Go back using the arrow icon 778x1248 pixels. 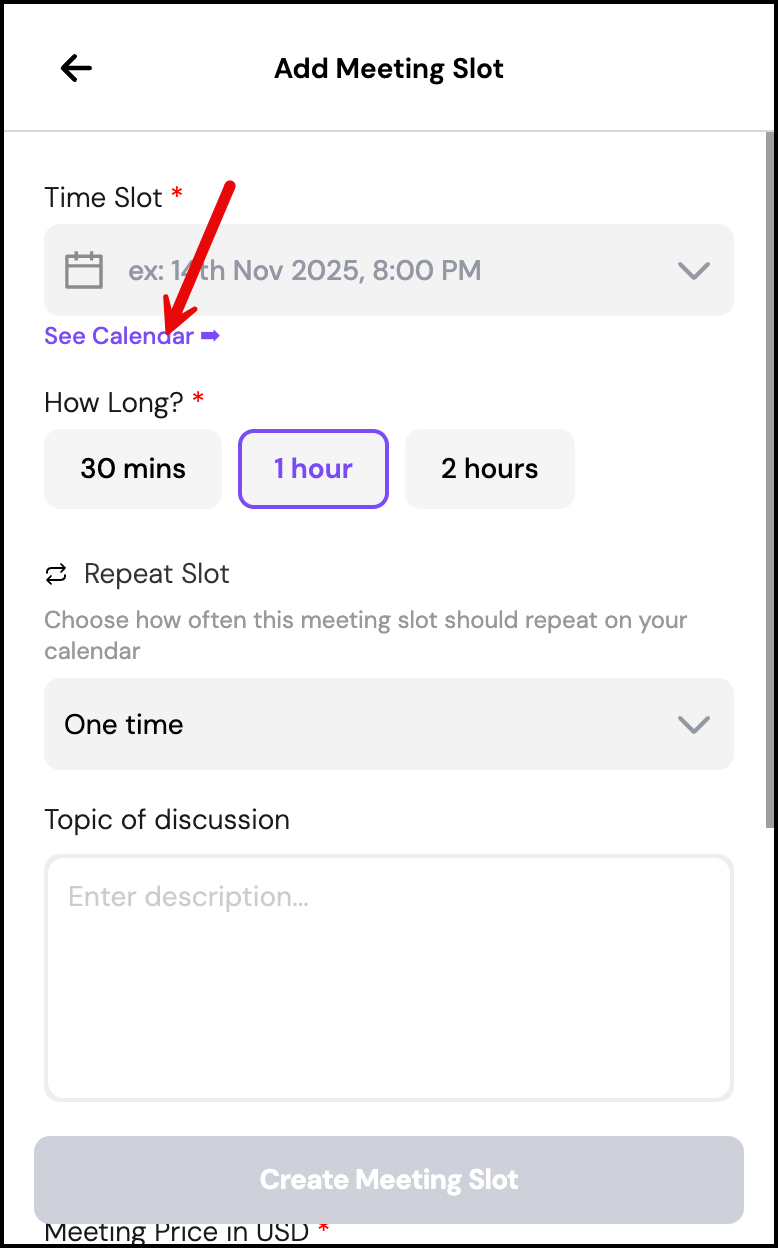[x=76, y=68]
